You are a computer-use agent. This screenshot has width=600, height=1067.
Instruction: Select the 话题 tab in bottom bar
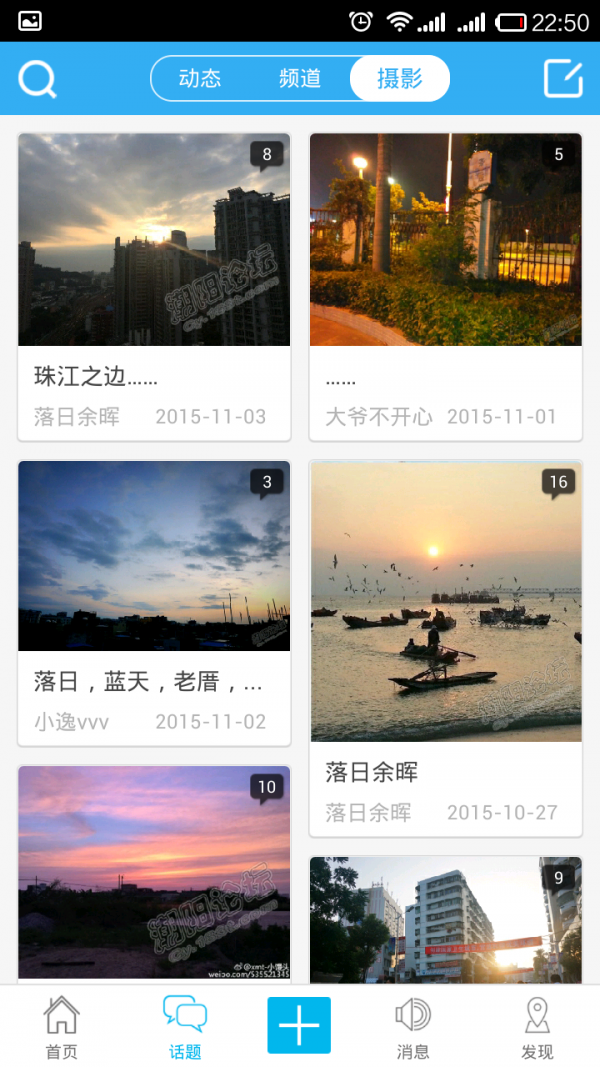pyautogui.click(x=185, y=1027)
